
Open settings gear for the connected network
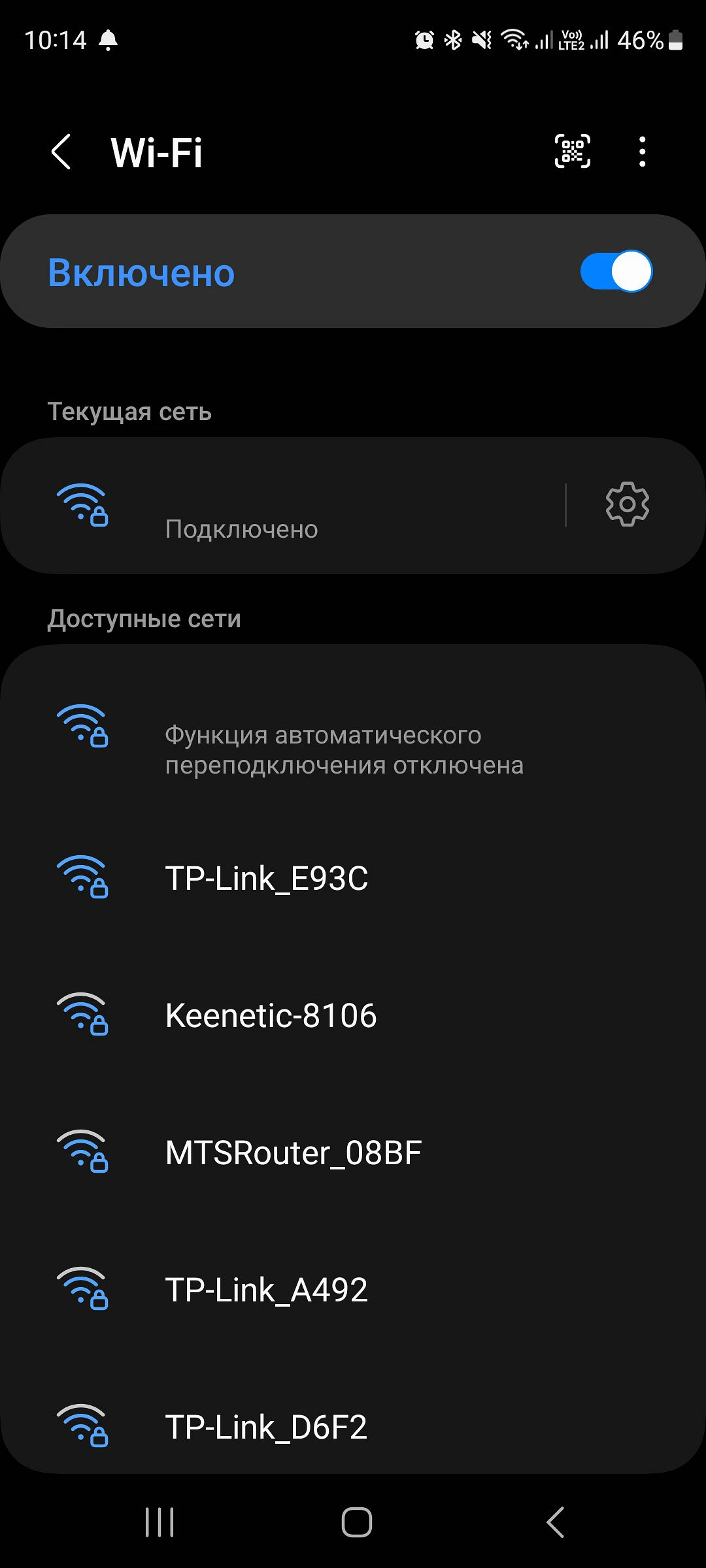[x=627, y=504]
